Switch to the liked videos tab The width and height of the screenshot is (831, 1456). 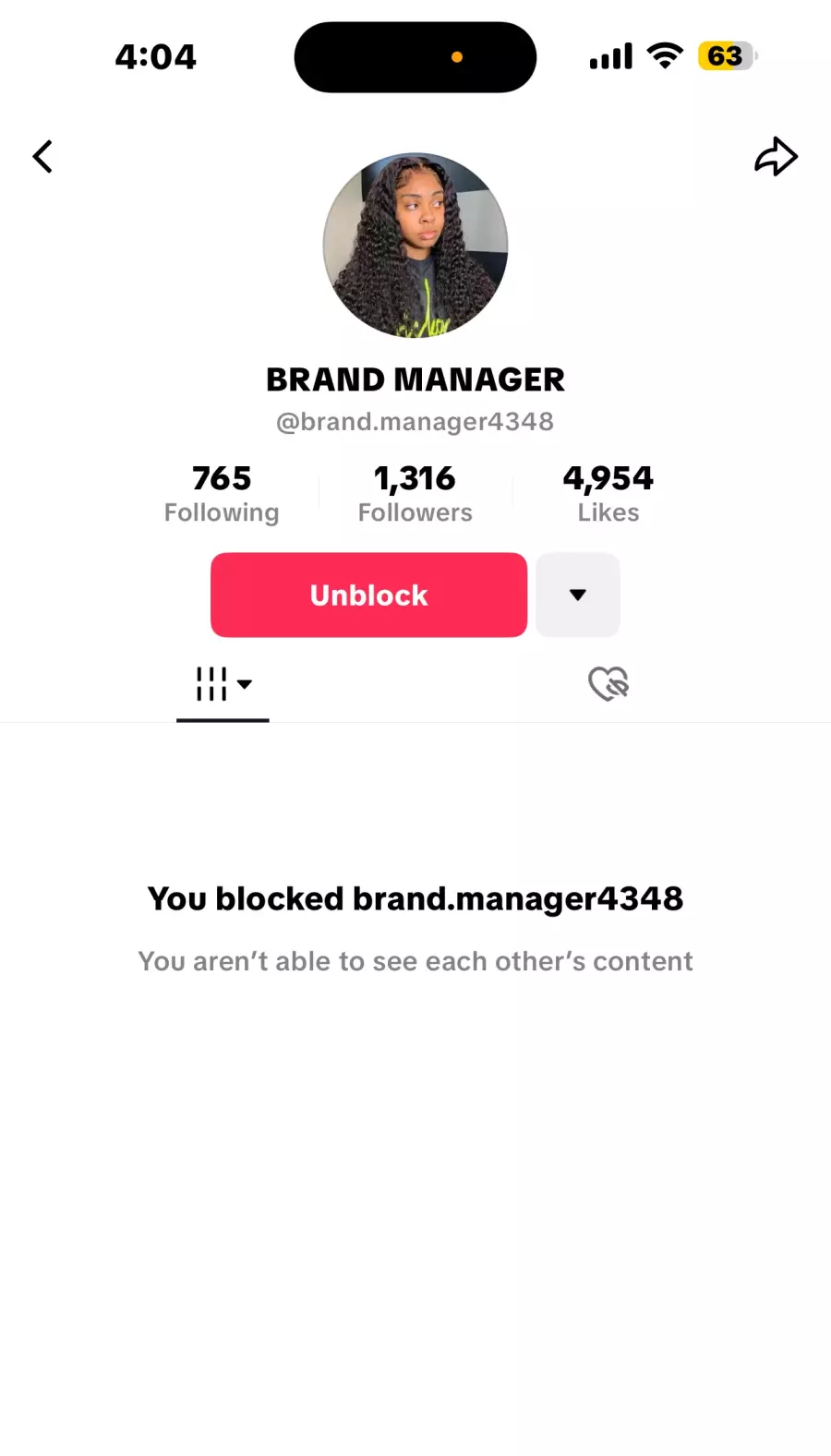tap(608, 684)
